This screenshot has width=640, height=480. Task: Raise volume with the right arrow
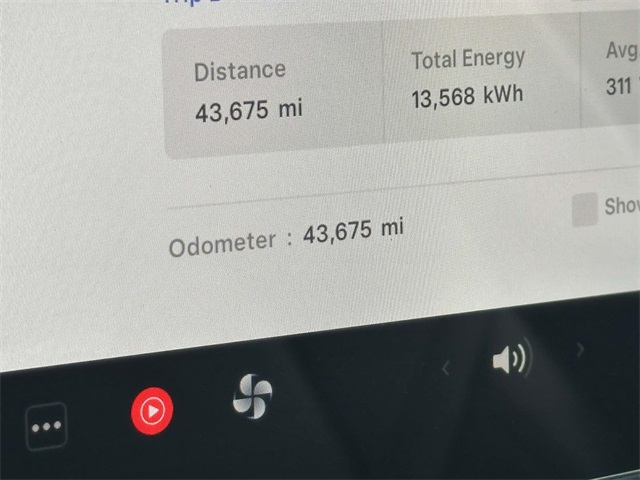pyautogui.click(x=580, y=350)
